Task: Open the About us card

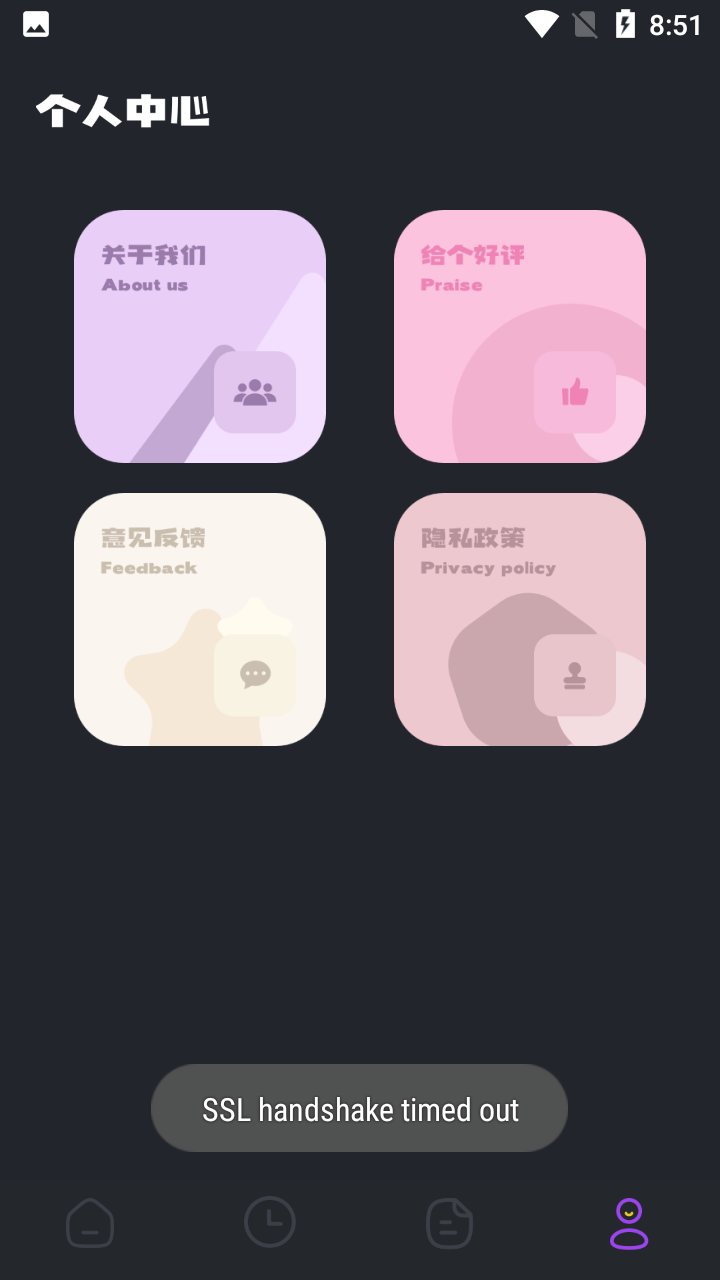Action: tap(200, 336)
